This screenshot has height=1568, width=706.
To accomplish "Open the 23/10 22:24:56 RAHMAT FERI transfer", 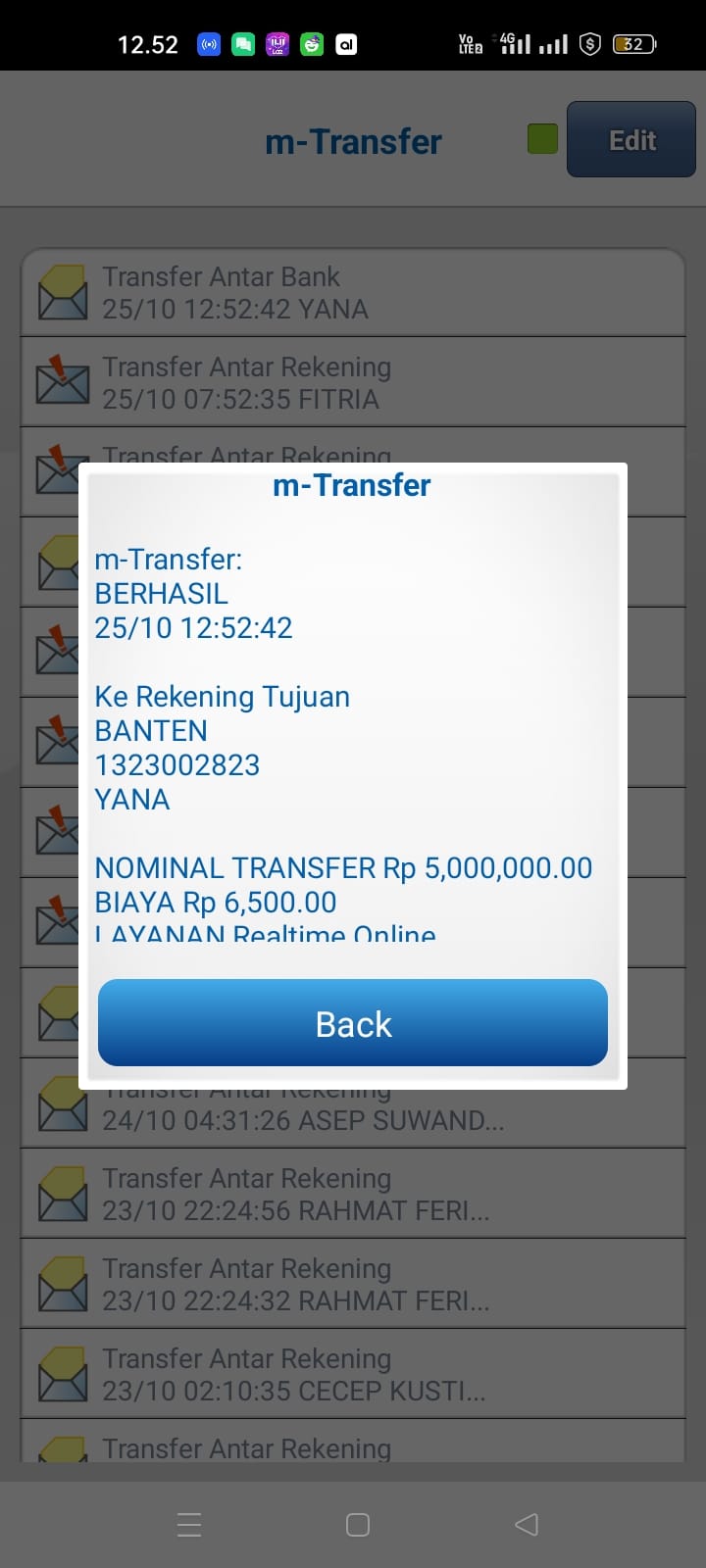I will (353, 1194).
